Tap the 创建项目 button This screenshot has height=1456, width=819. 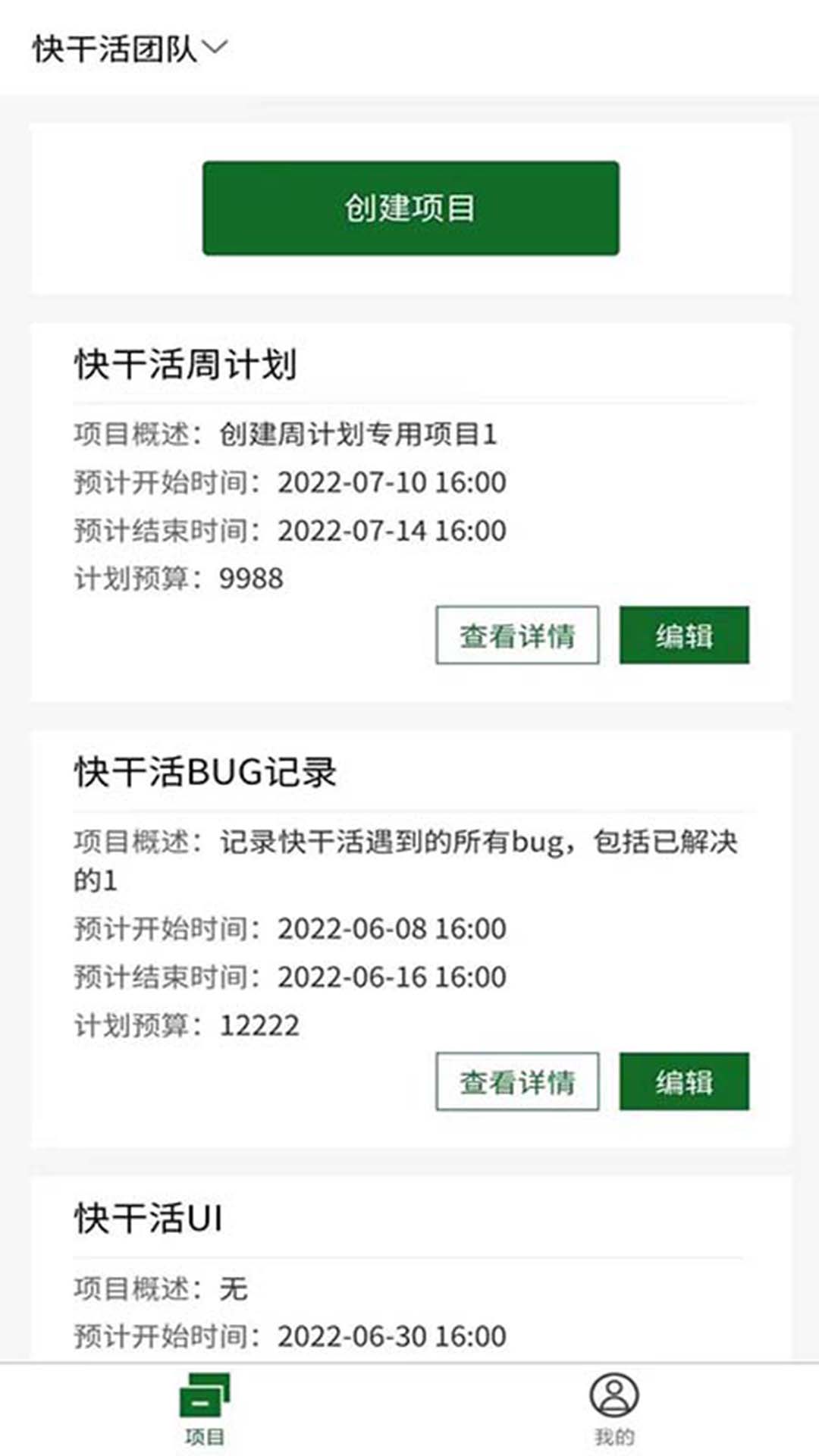tap(410, 208)
